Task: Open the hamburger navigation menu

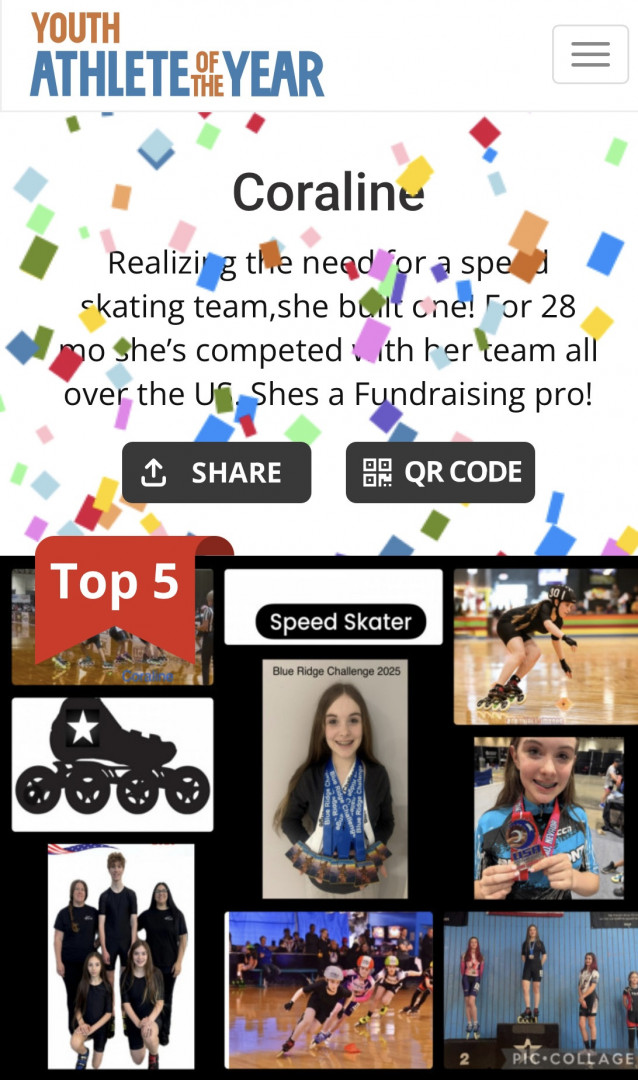Action: point(590,54)
